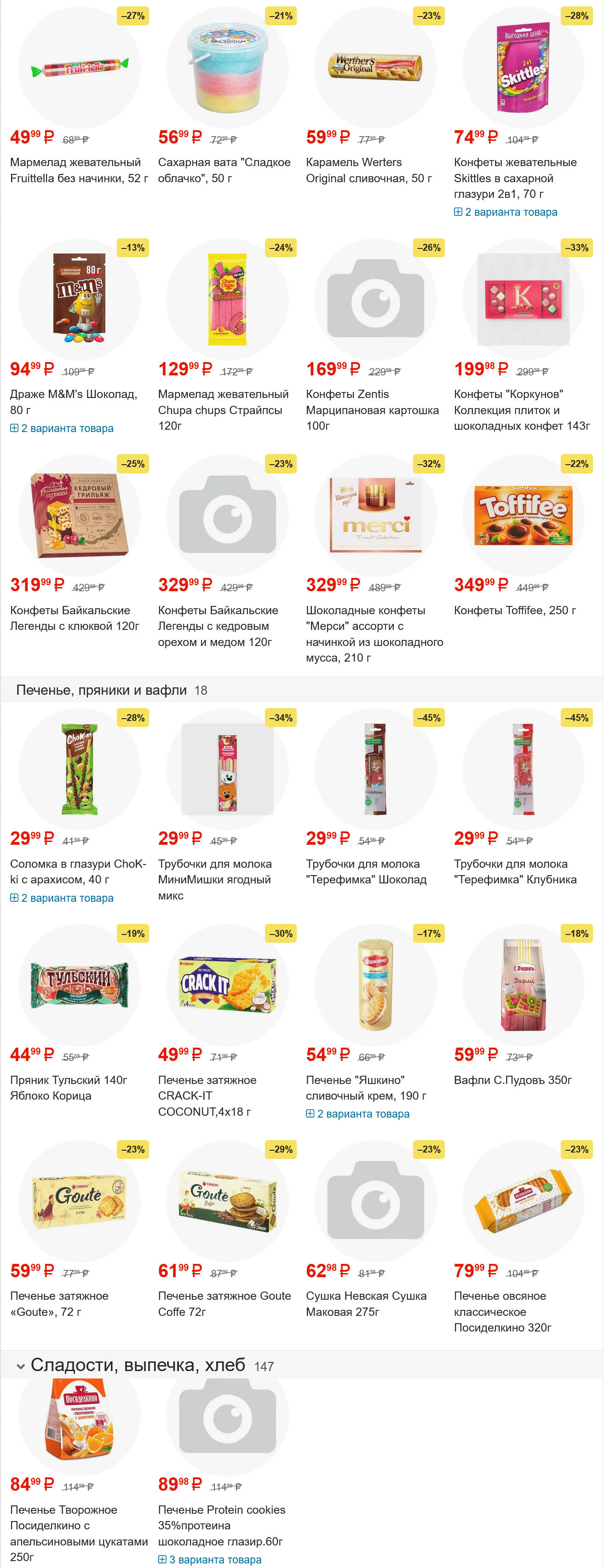Open Конфеты Toffifee 250 г product
Image resolution: width=604 pixels, height=1568 pixels.
tap(514, 610)
